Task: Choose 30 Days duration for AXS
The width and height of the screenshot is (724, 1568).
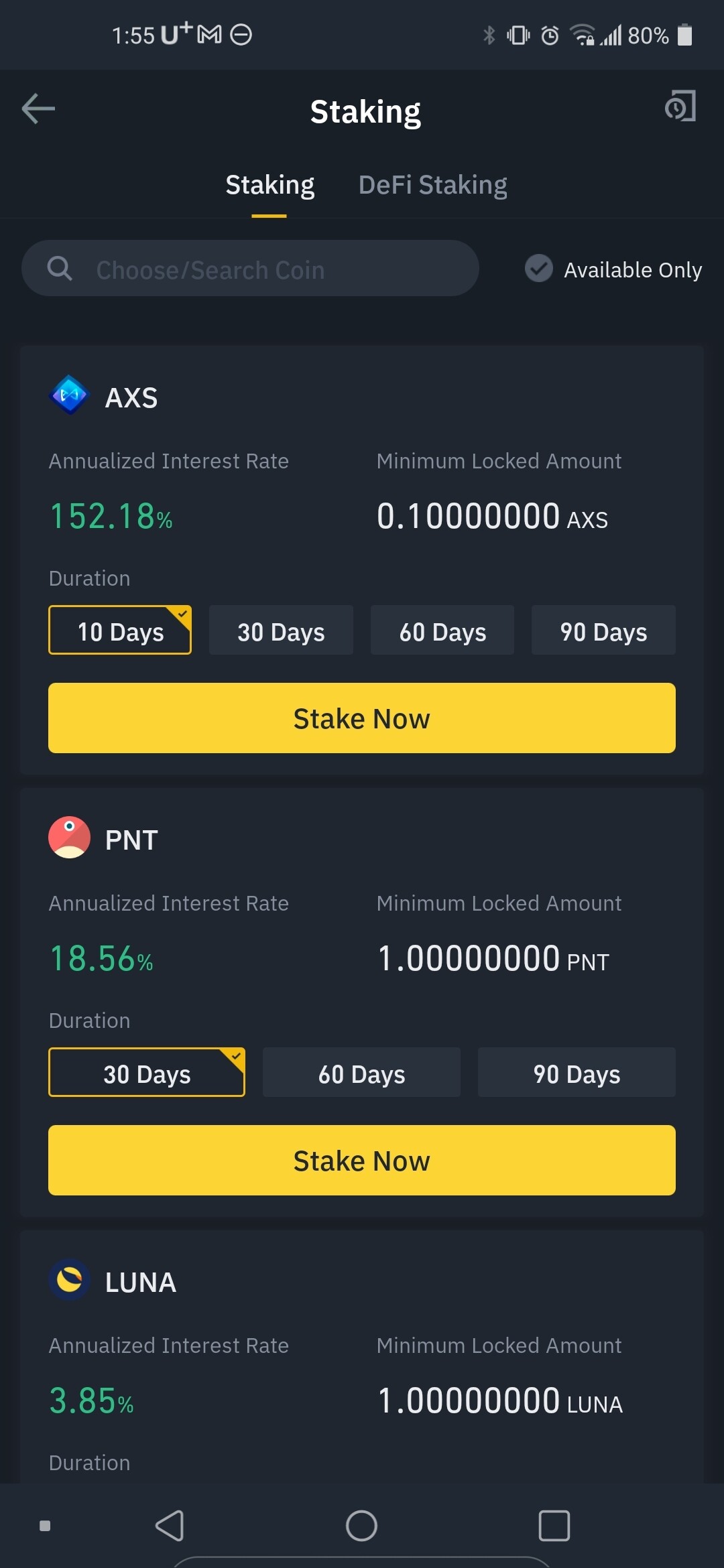Action: click(x=281, y=631)
